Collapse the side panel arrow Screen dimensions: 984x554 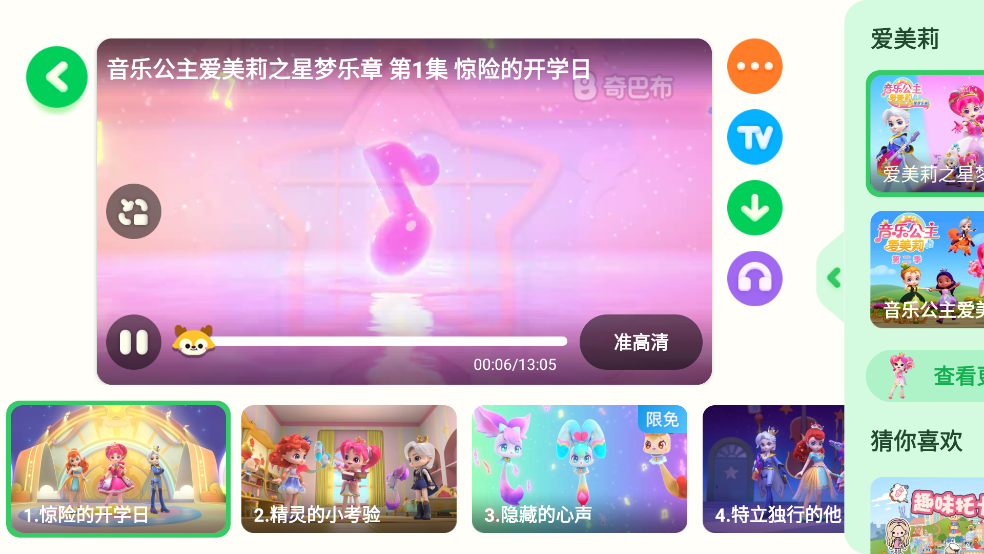[x=832, y=277]
